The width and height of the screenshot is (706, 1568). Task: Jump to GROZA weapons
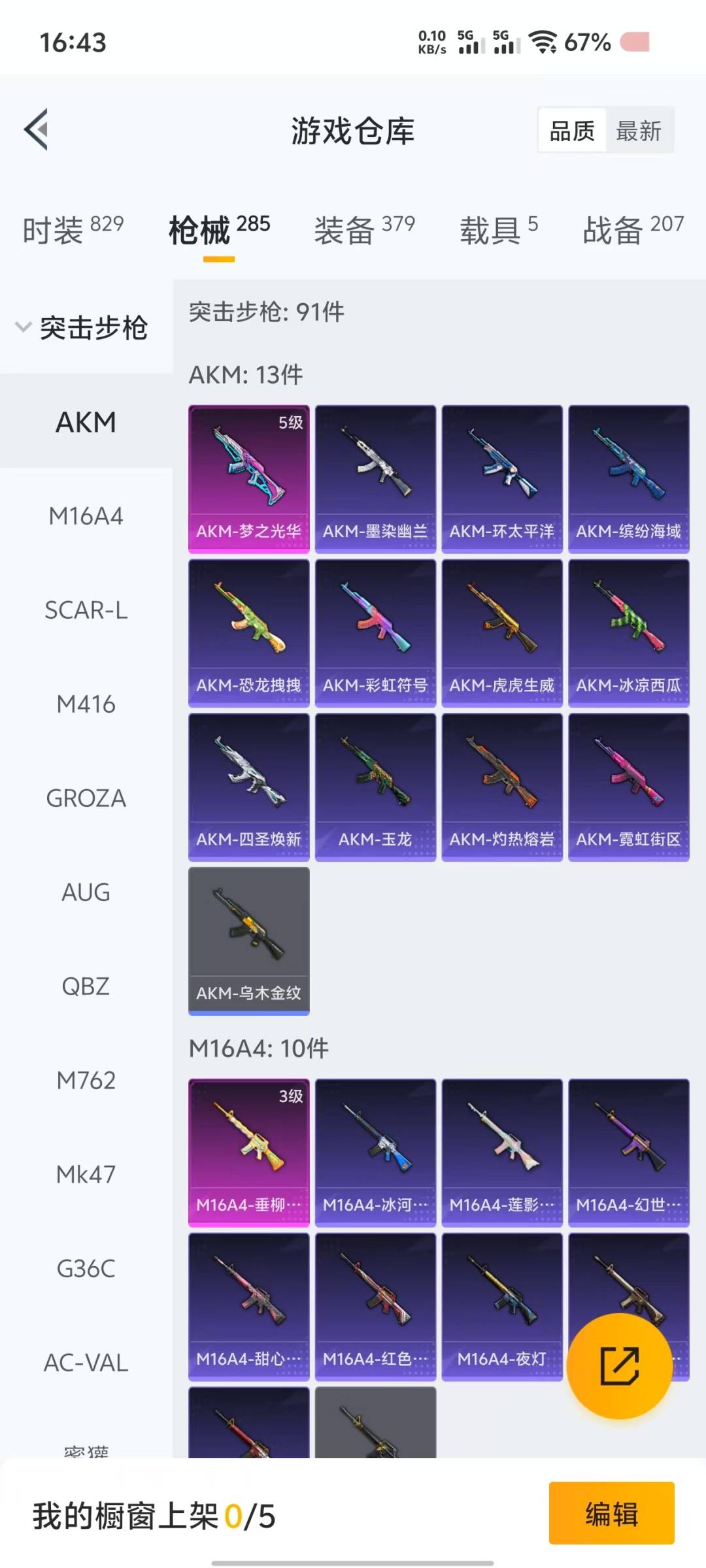86,798
